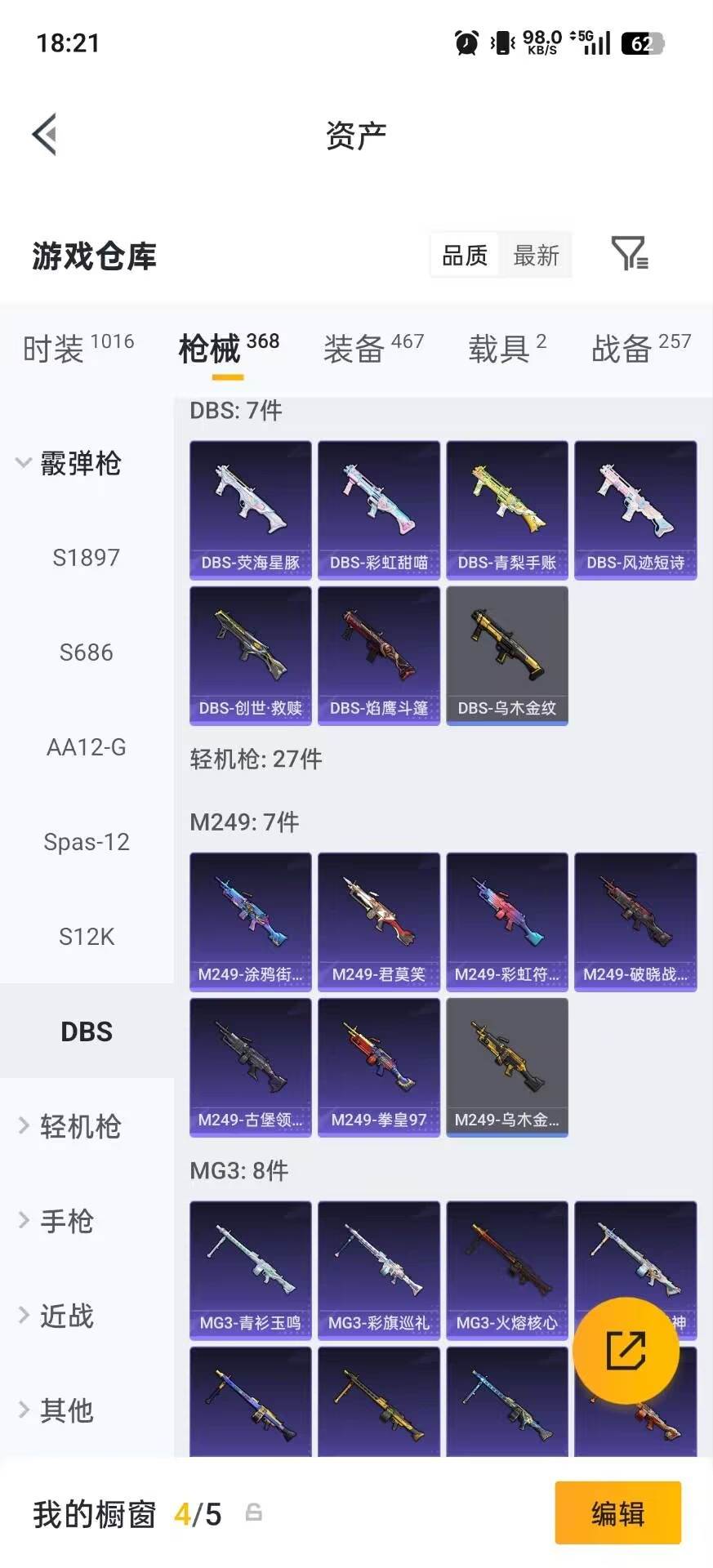
Task: Switch to the 载具 tab
Action: (x=507, y=349)
